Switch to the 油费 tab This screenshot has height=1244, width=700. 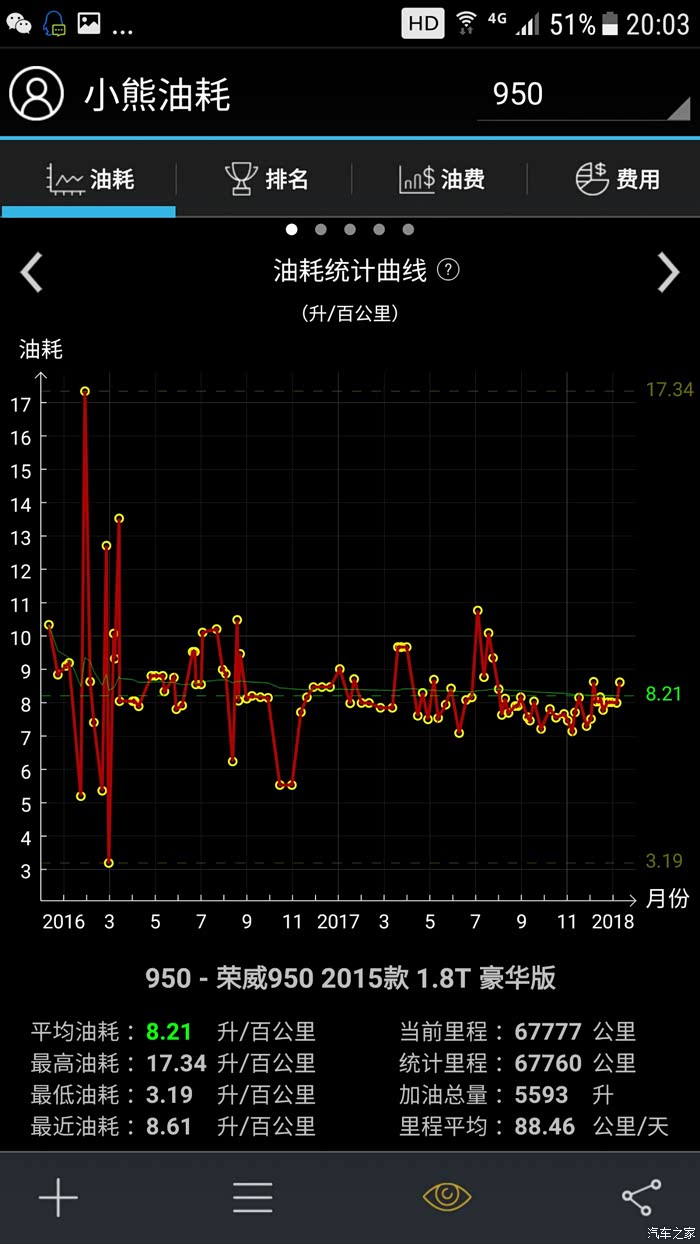441,179
